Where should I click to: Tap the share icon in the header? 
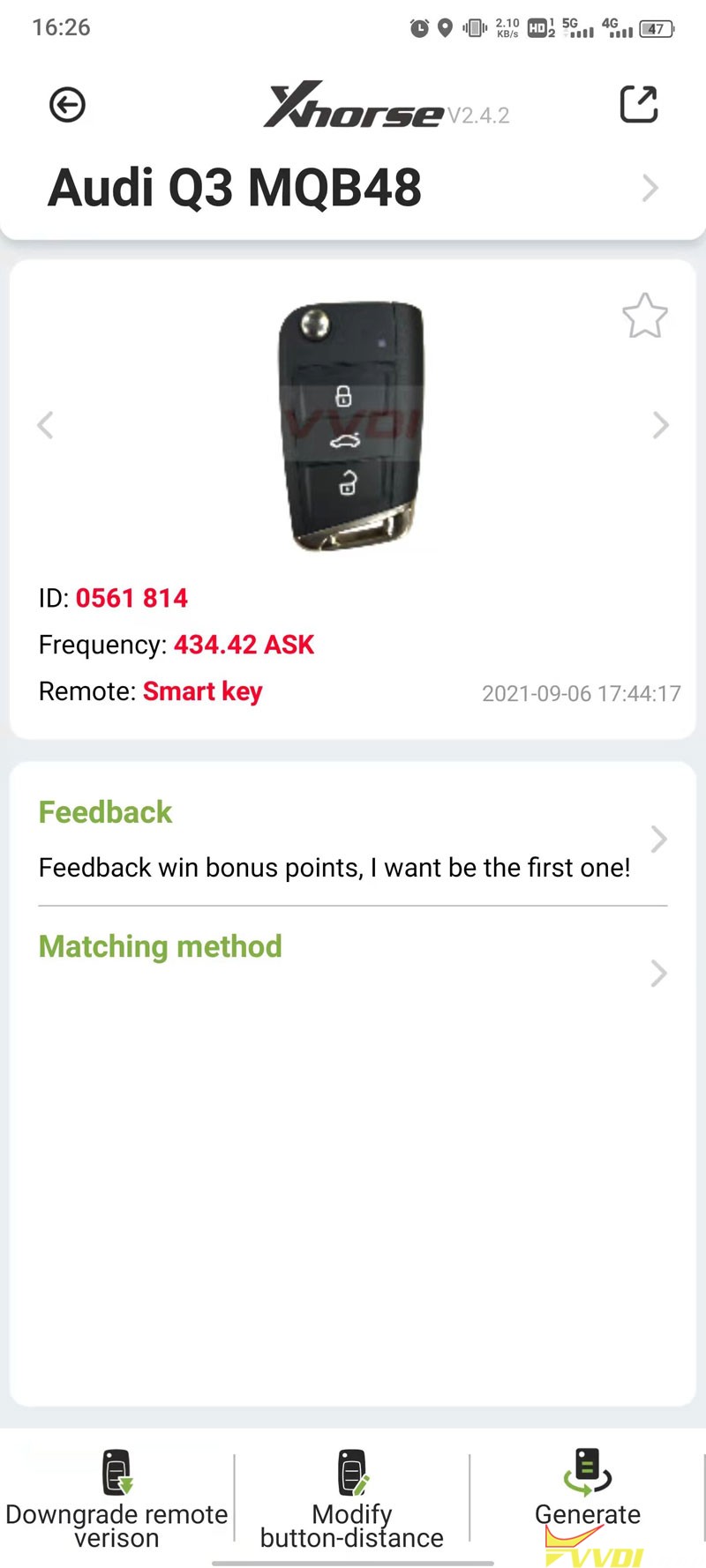click(639, 104)
